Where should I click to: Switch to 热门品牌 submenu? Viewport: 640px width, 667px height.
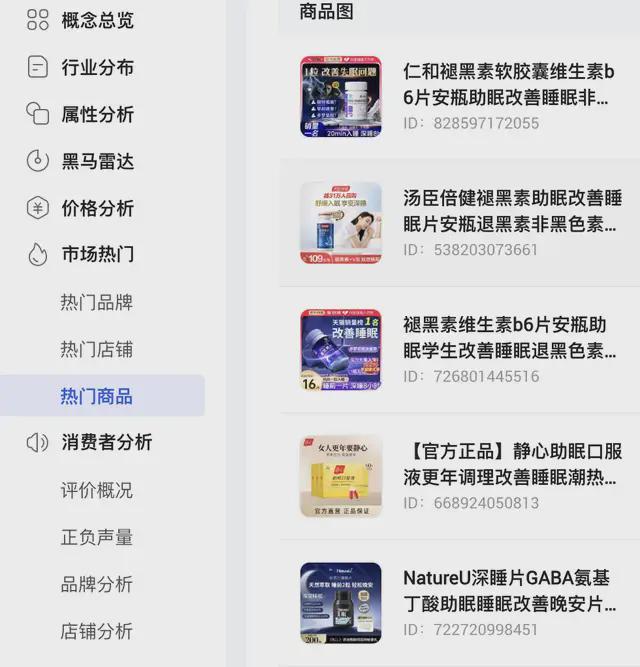(x=96, y=302)
